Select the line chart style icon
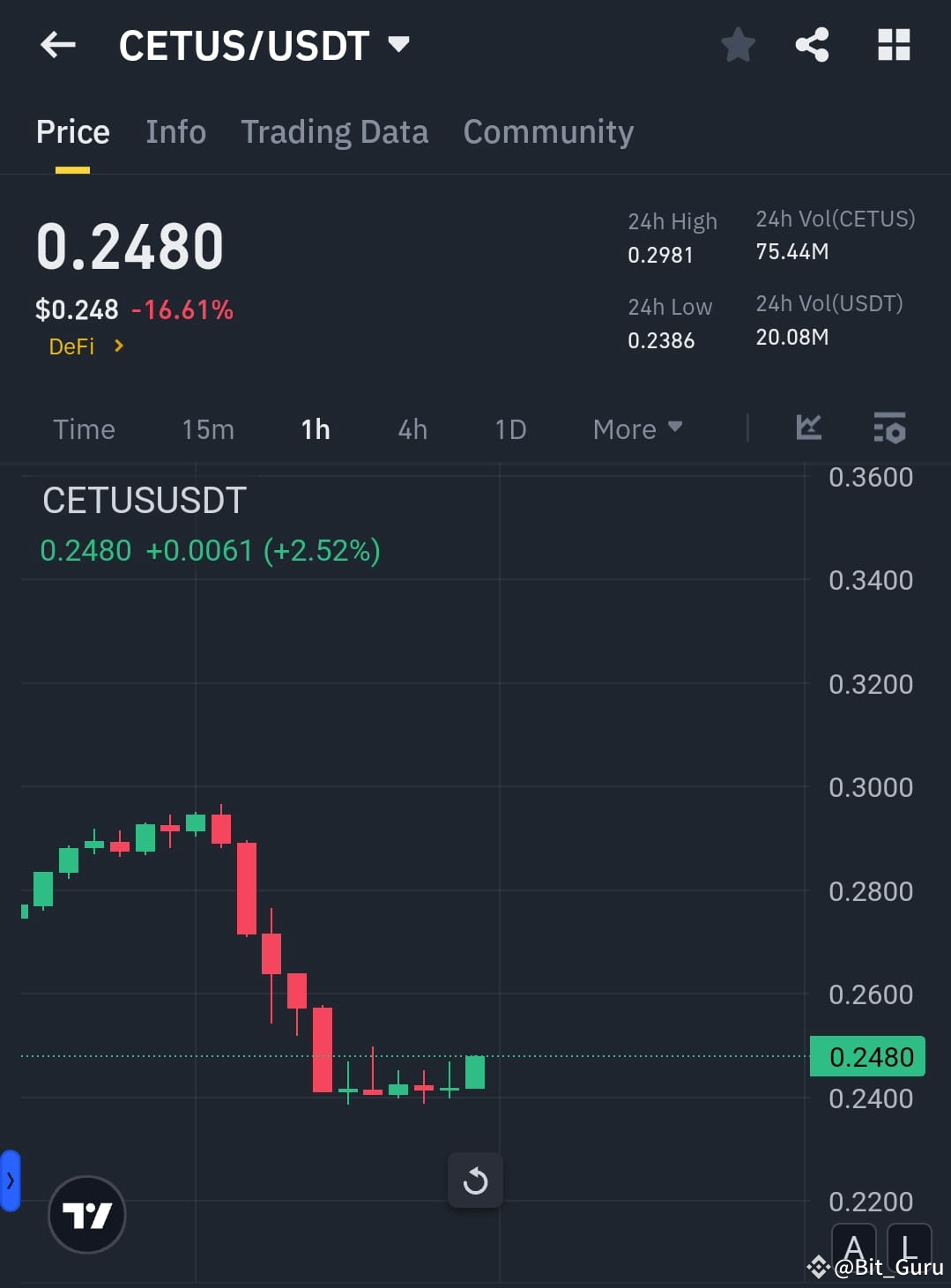This screenshot has width=951, height=1288. [x=807, y=428]
